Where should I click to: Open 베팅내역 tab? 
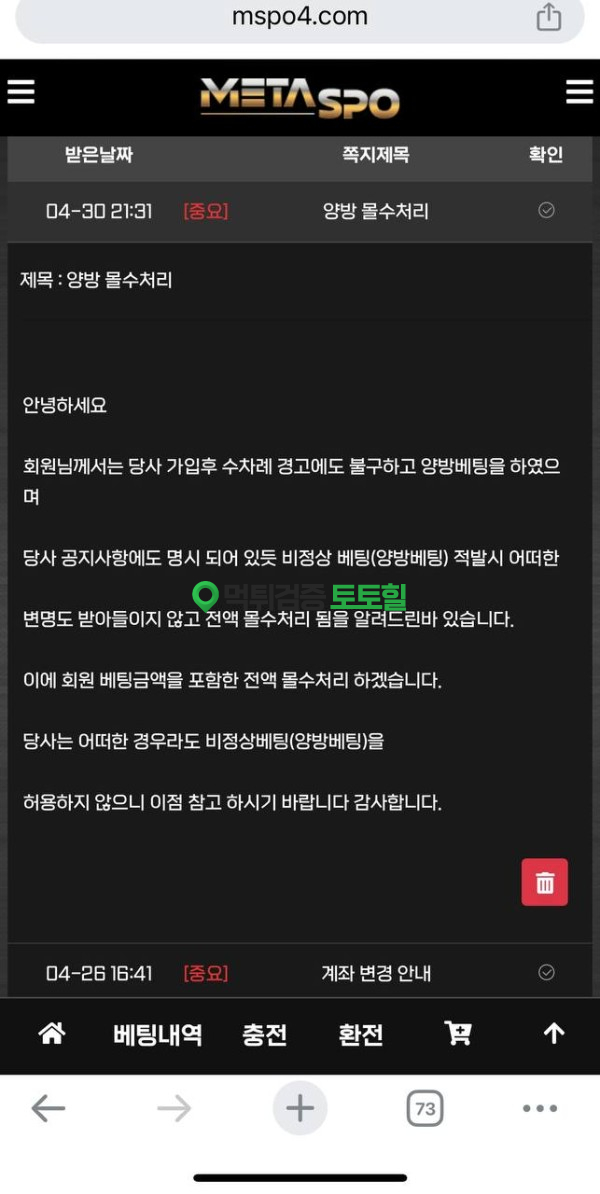[x=157, y=1035]
